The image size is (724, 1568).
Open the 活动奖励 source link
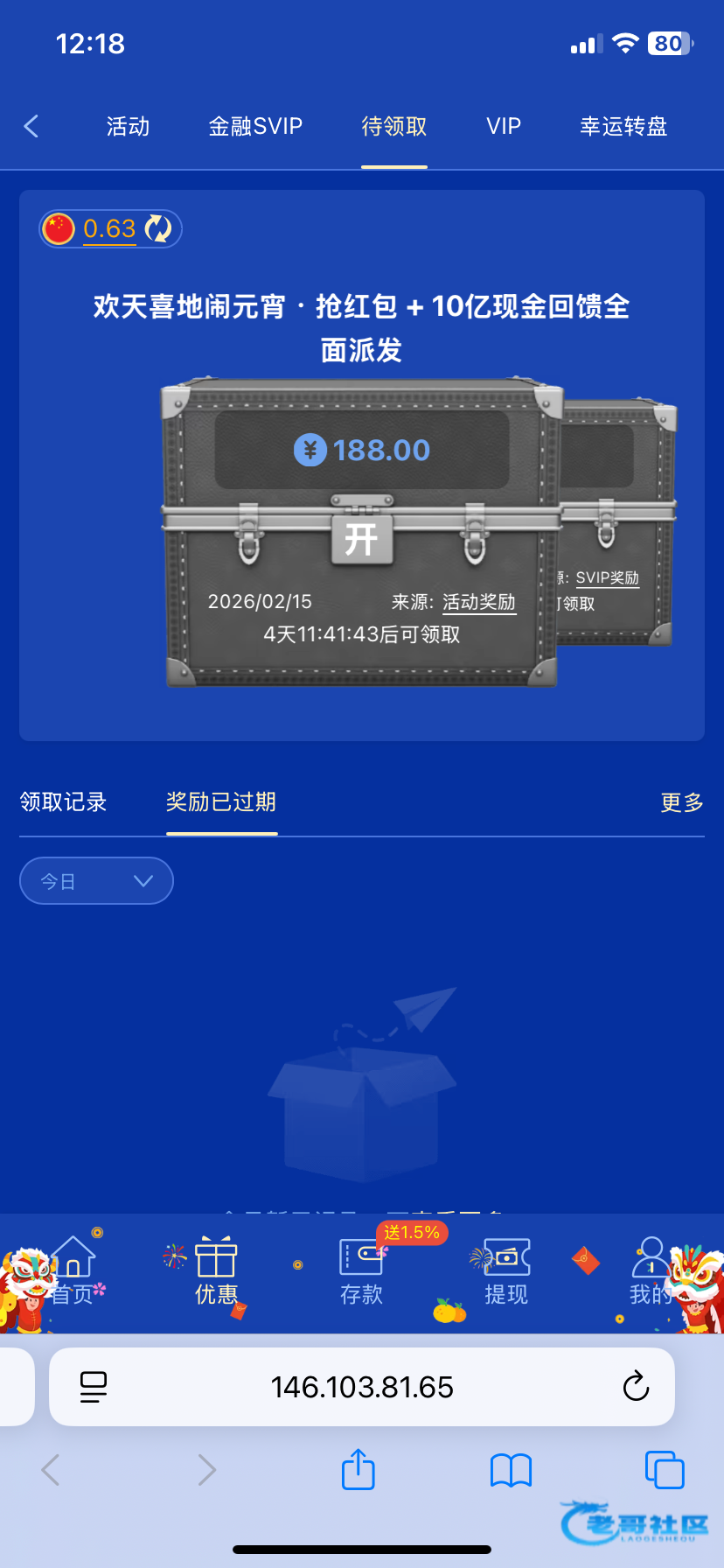point(478,602)
